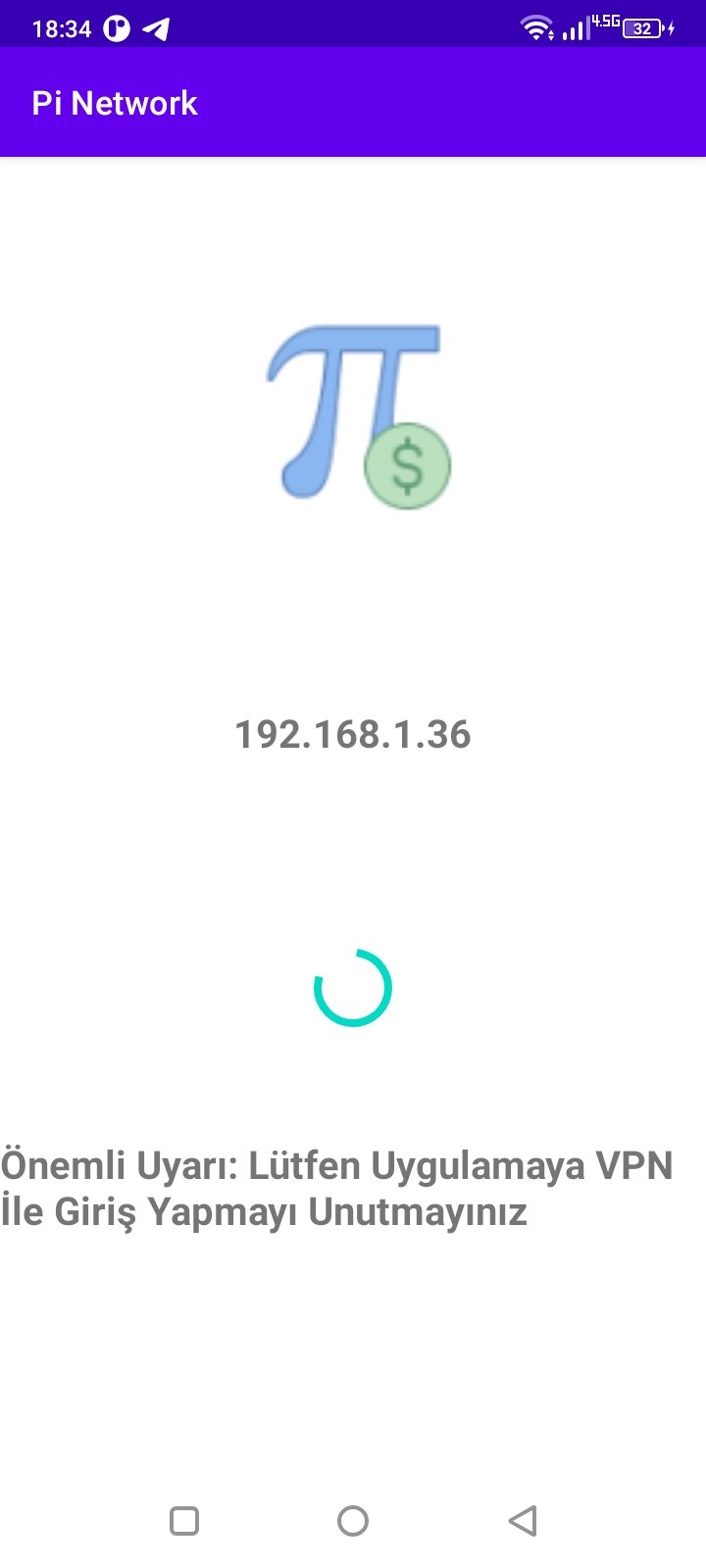The image size is (706, 1568).
Task: Tap the Recents square navigation icon
Action: (182, 1521)
